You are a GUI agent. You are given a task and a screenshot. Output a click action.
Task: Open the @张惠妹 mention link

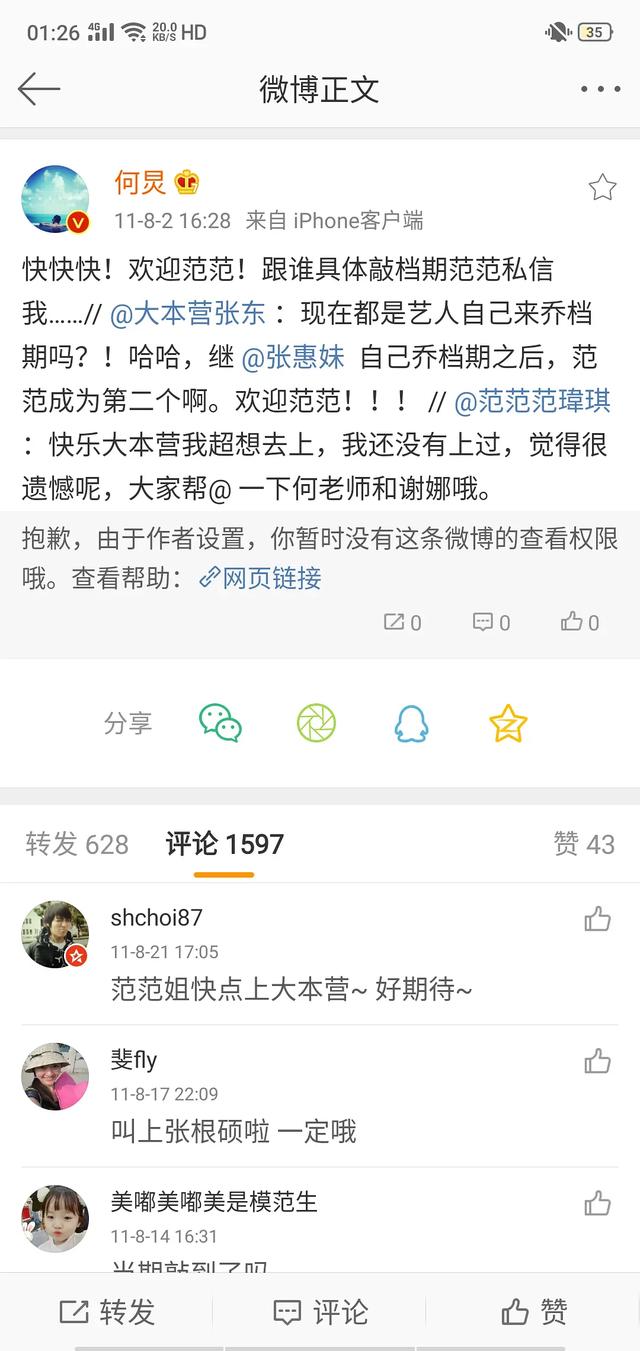[x=293, y=357]
